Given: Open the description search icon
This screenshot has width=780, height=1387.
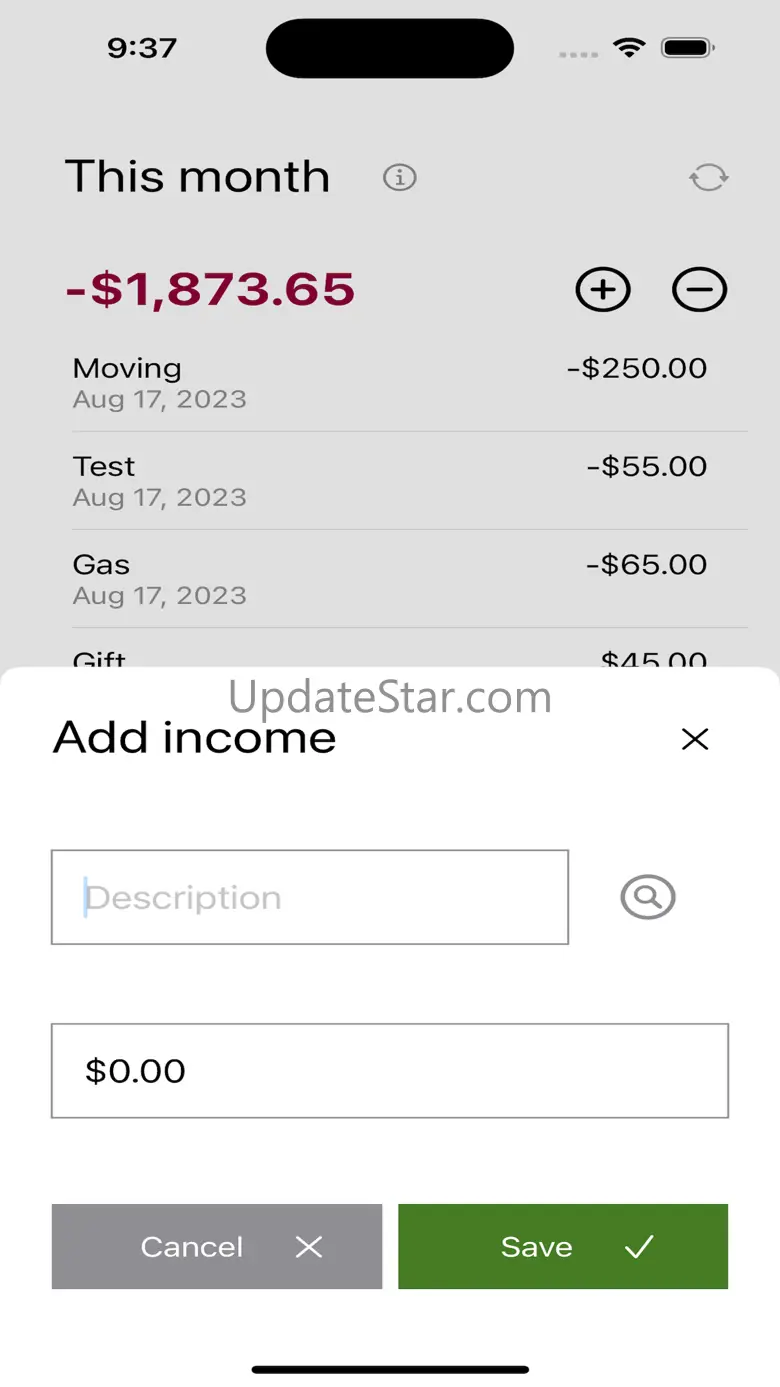Looking at the screenshot, I should coord(648,897).
